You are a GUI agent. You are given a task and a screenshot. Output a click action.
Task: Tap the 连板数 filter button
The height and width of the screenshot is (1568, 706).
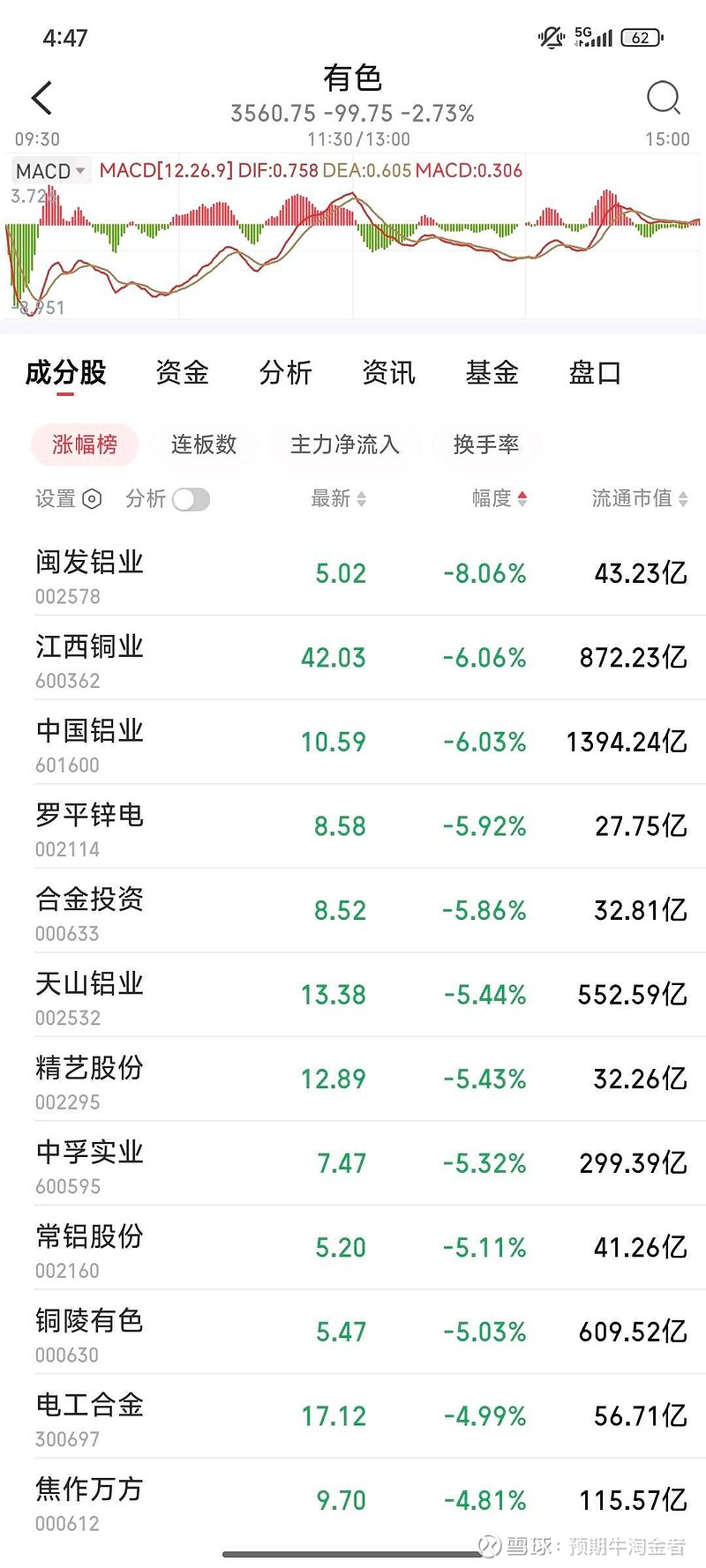(205, 445)
